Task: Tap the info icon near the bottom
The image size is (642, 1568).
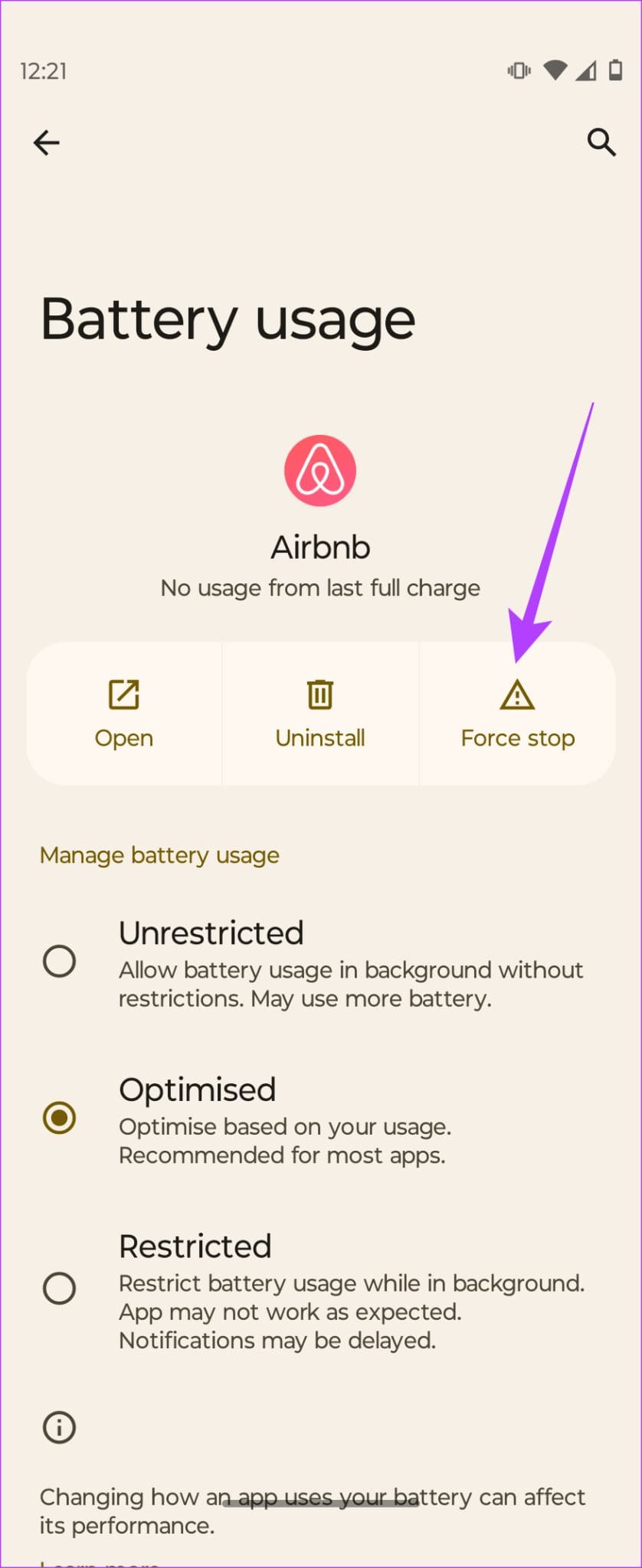Action: [x=59, y=1427]
